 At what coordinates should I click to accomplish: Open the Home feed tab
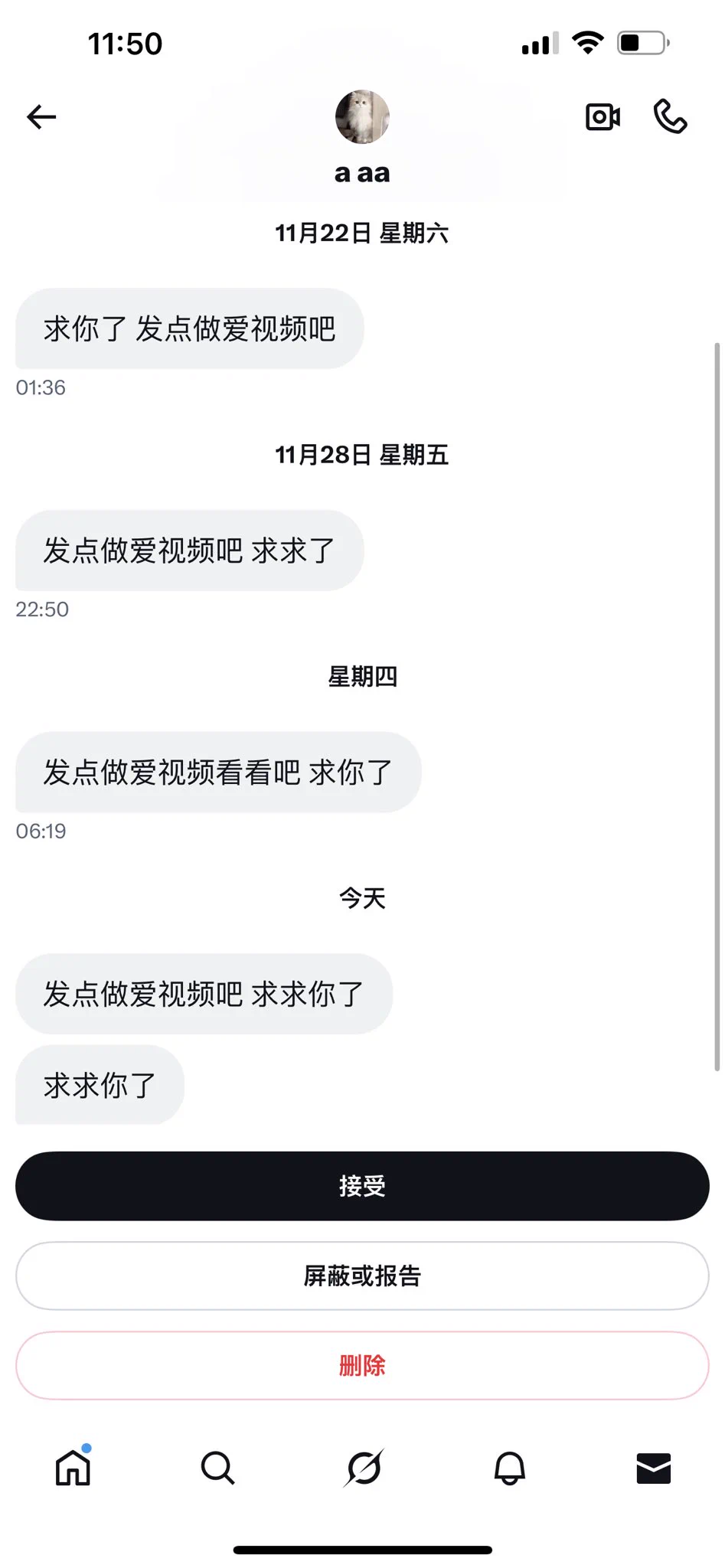click(73, 1468)
